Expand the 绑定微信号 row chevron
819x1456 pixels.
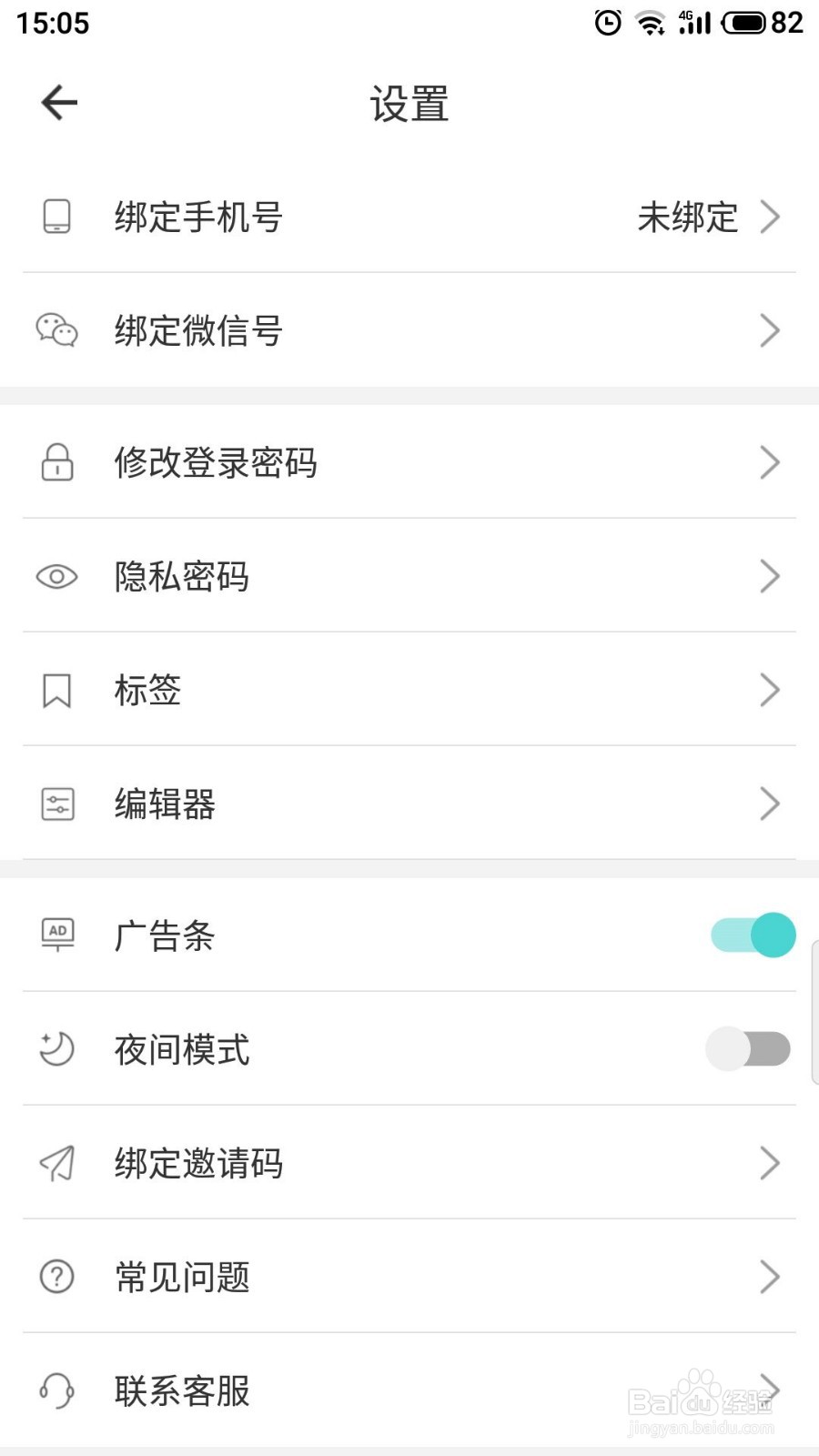(x=769, y=330)
